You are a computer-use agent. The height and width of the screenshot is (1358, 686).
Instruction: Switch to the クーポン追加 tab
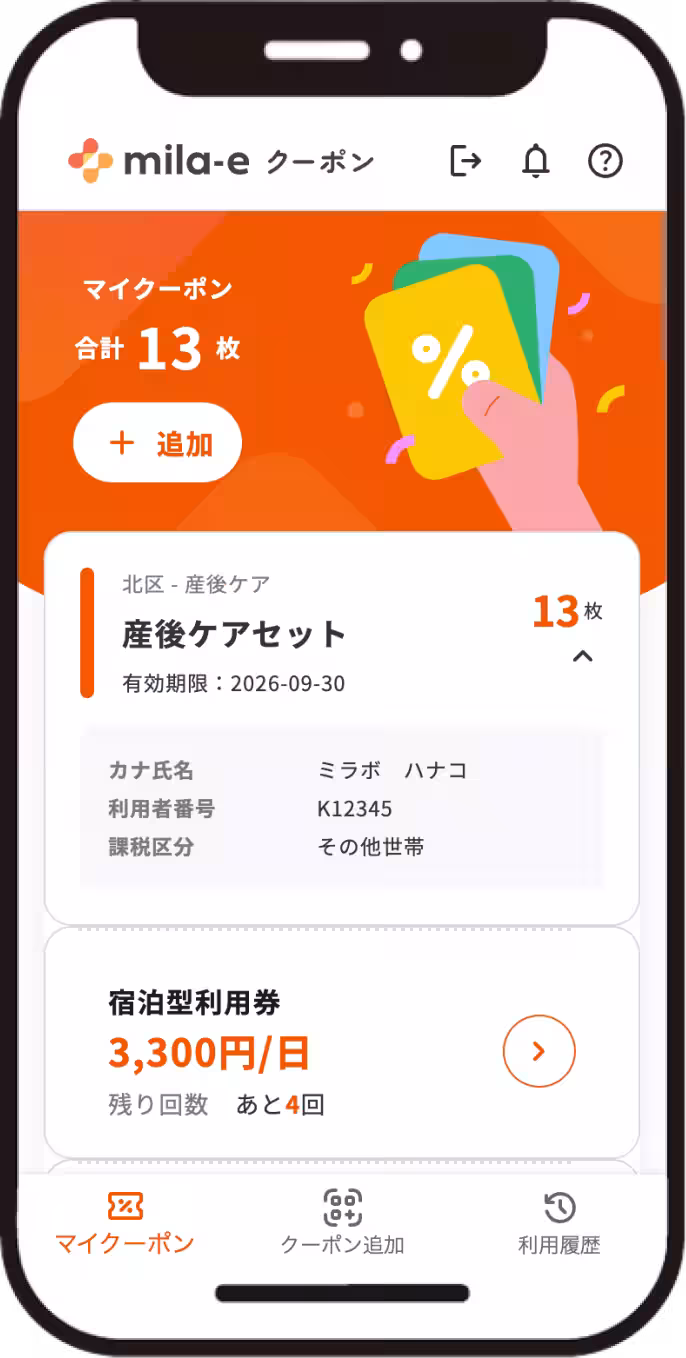coord(343,1222)
